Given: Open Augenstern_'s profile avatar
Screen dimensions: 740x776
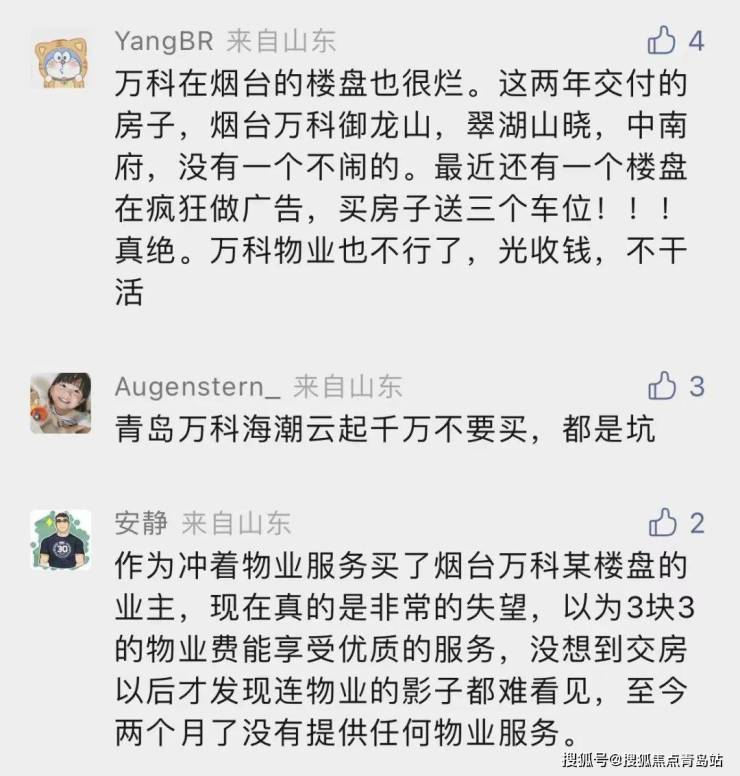Looking at the screenshot, I should coord(60,403).
